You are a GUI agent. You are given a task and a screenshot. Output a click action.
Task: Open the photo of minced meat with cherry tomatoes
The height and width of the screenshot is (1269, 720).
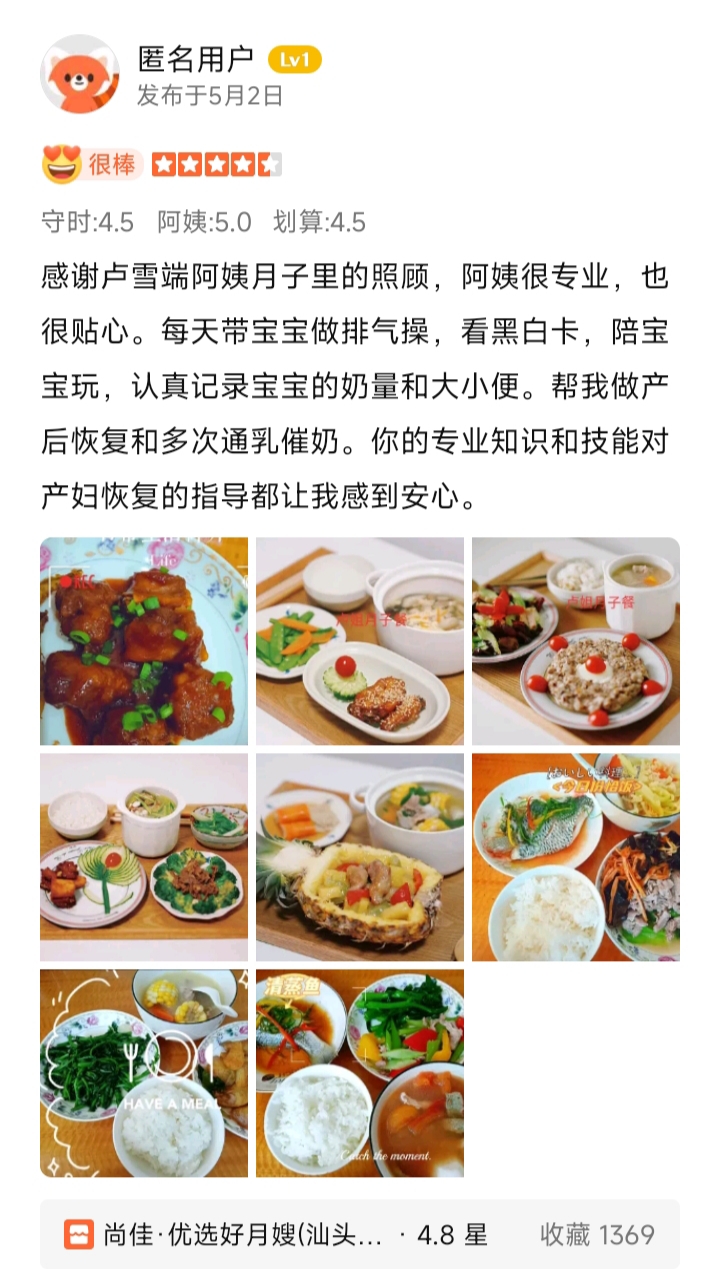tap(575, 641)
